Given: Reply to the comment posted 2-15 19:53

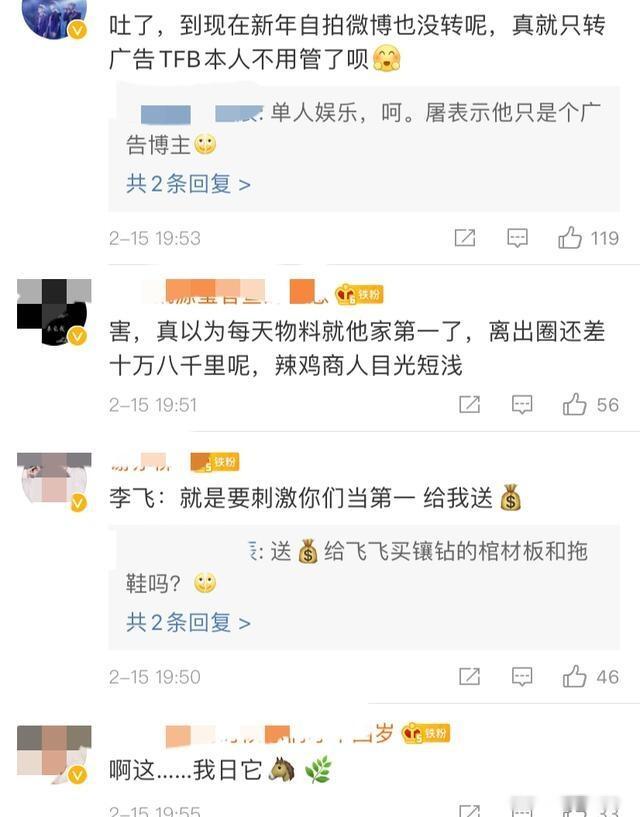Looking at the screenshot, I should (x=517, y=238).
